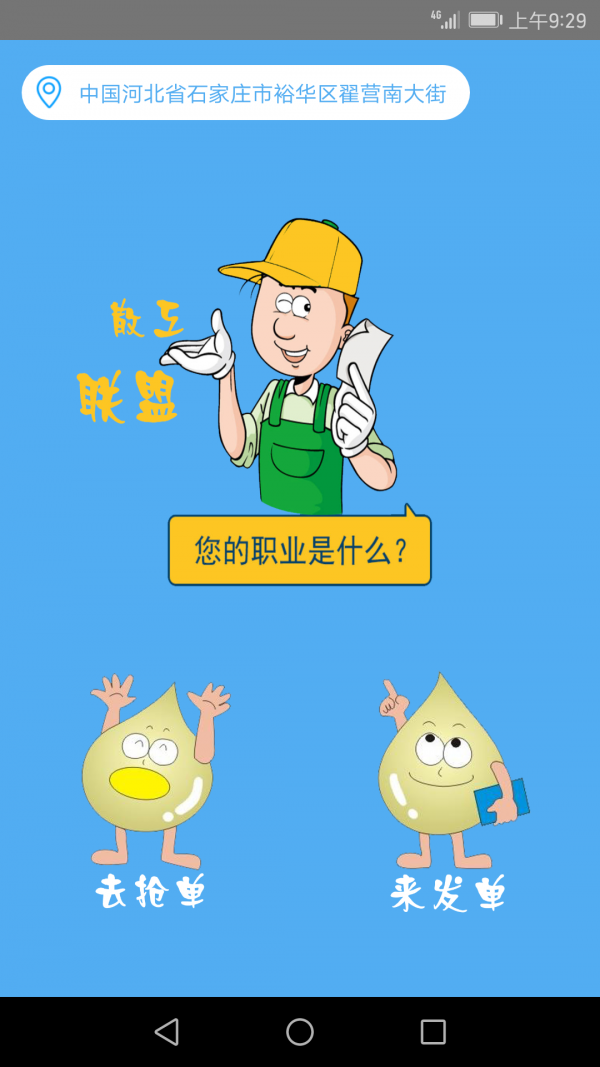This screenshot has width=600, height=1067.
Task: Choose the 去抢单 role
Action: [x=150, y=790]
